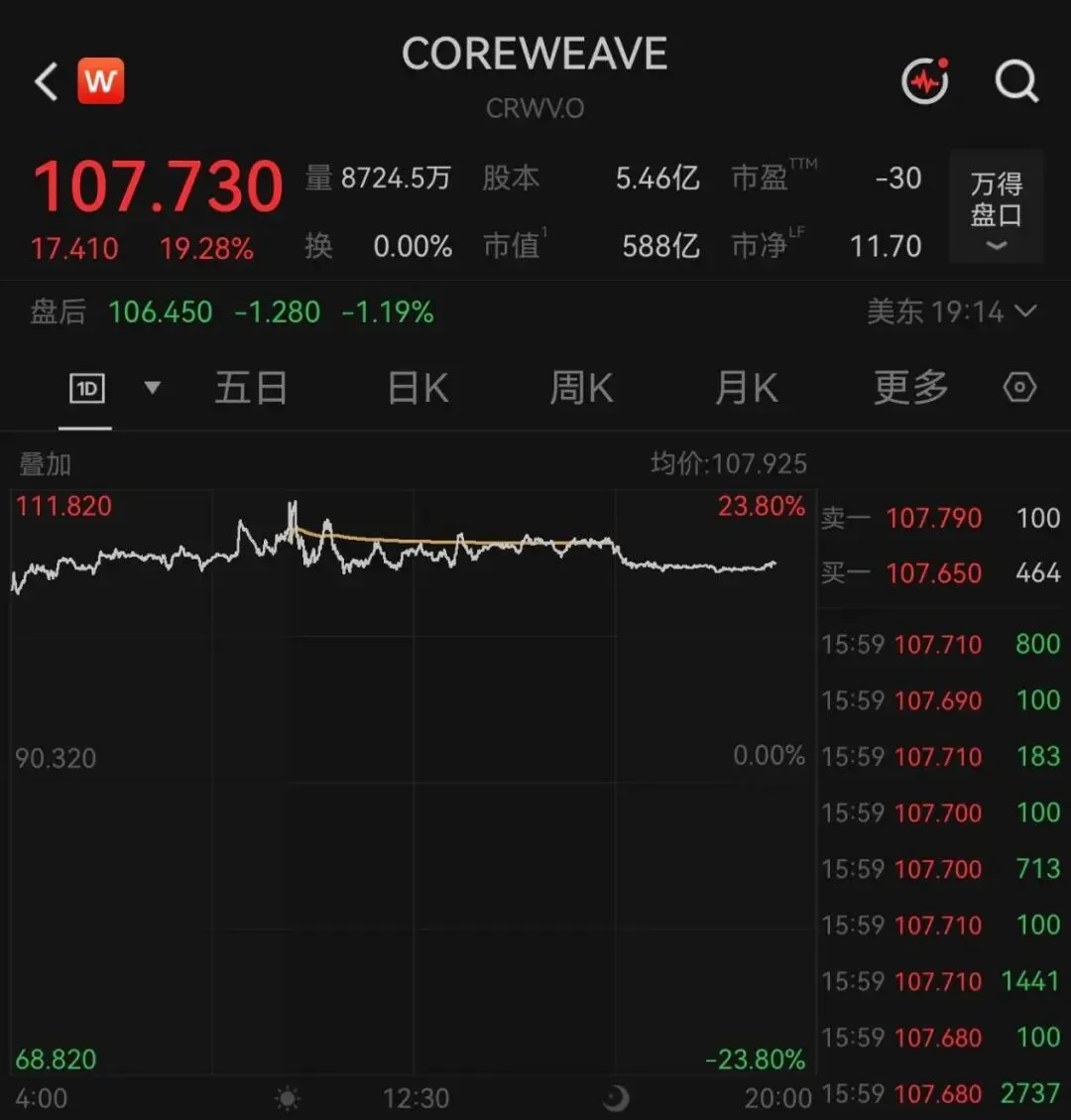Open the 更多 chart options
This screenshot has width=1071, height=1120.
tap(911, 388)
